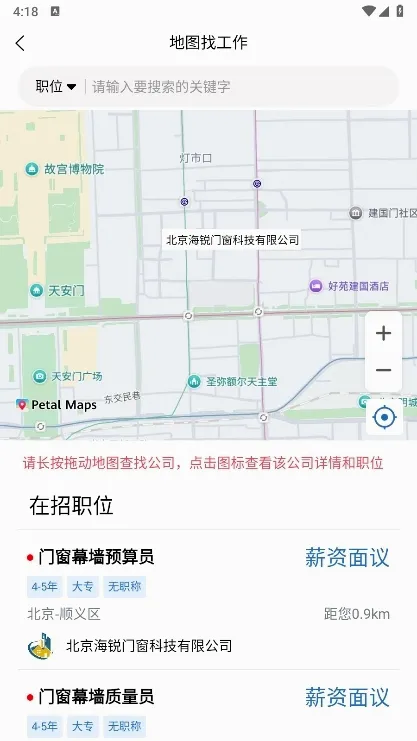Open the 门窗幕墙预算员 job listing
417x741 pixels.
208,599
